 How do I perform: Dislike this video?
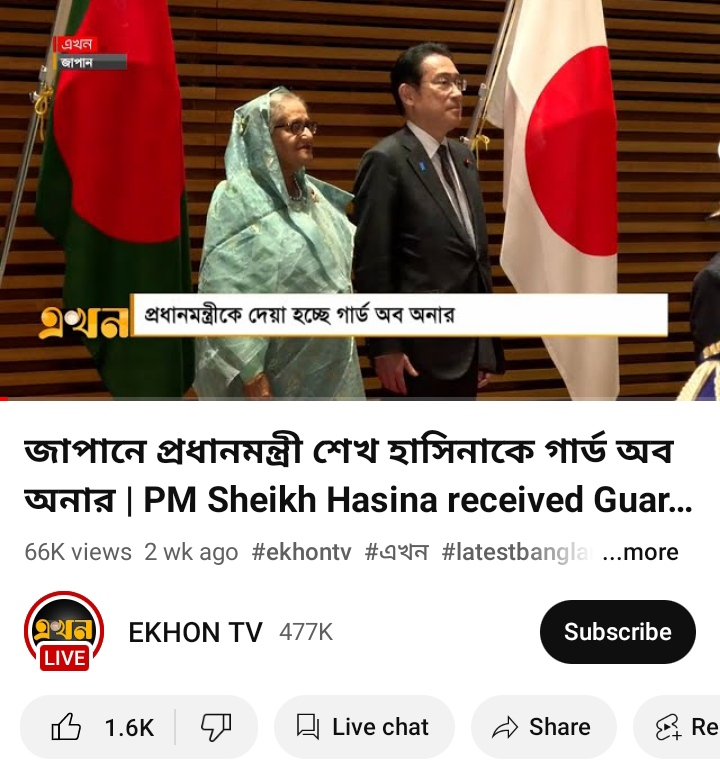pyautogui.click(x=216, y=728)
